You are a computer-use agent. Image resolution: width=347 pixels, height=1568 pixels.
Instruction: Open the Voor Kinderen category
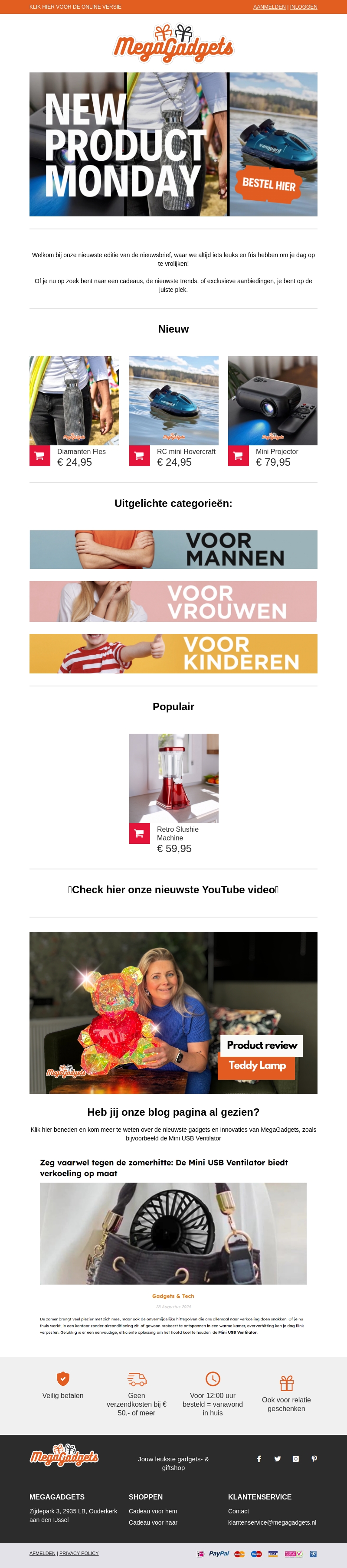(173, 653)
